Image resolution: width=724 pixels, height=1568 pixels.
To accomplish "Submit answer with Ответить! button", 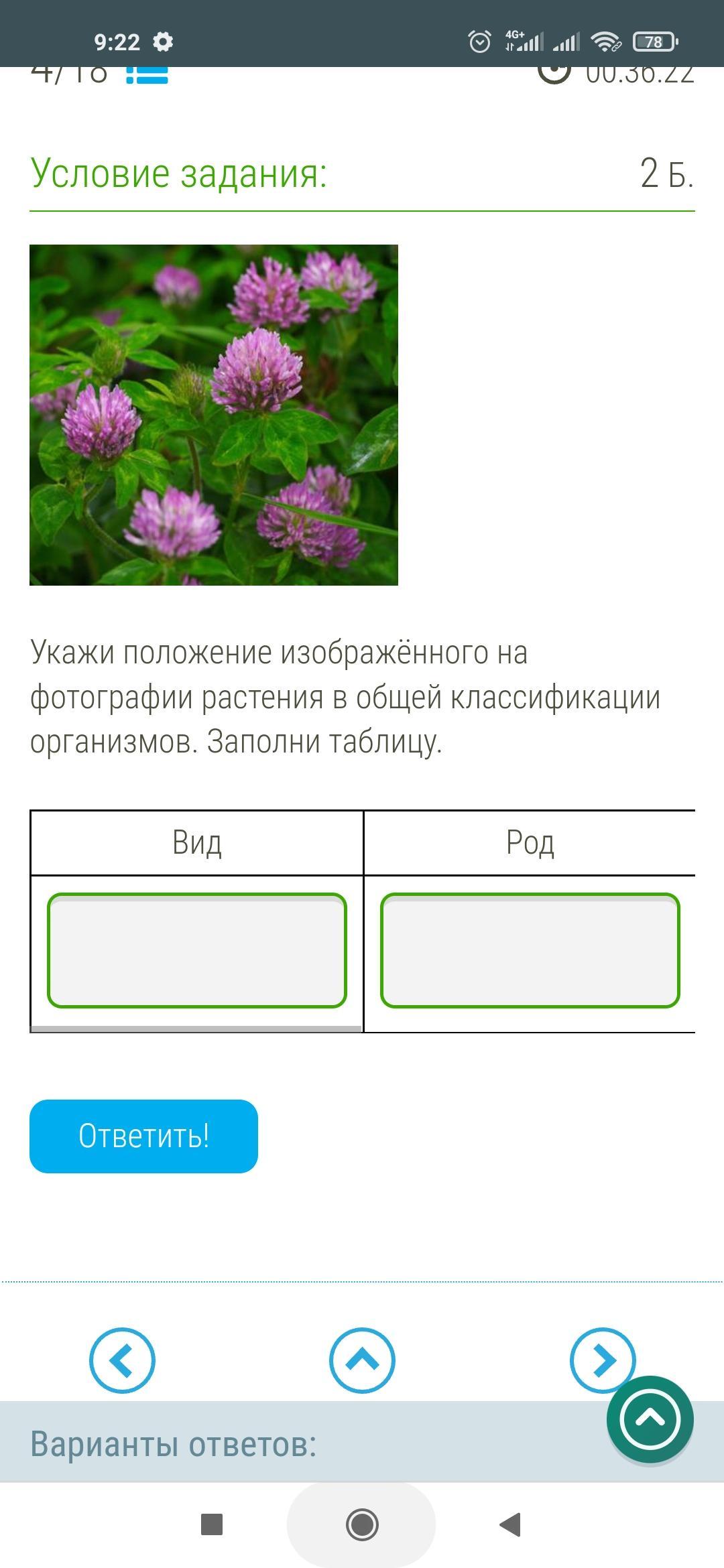I will [143, 1136].
